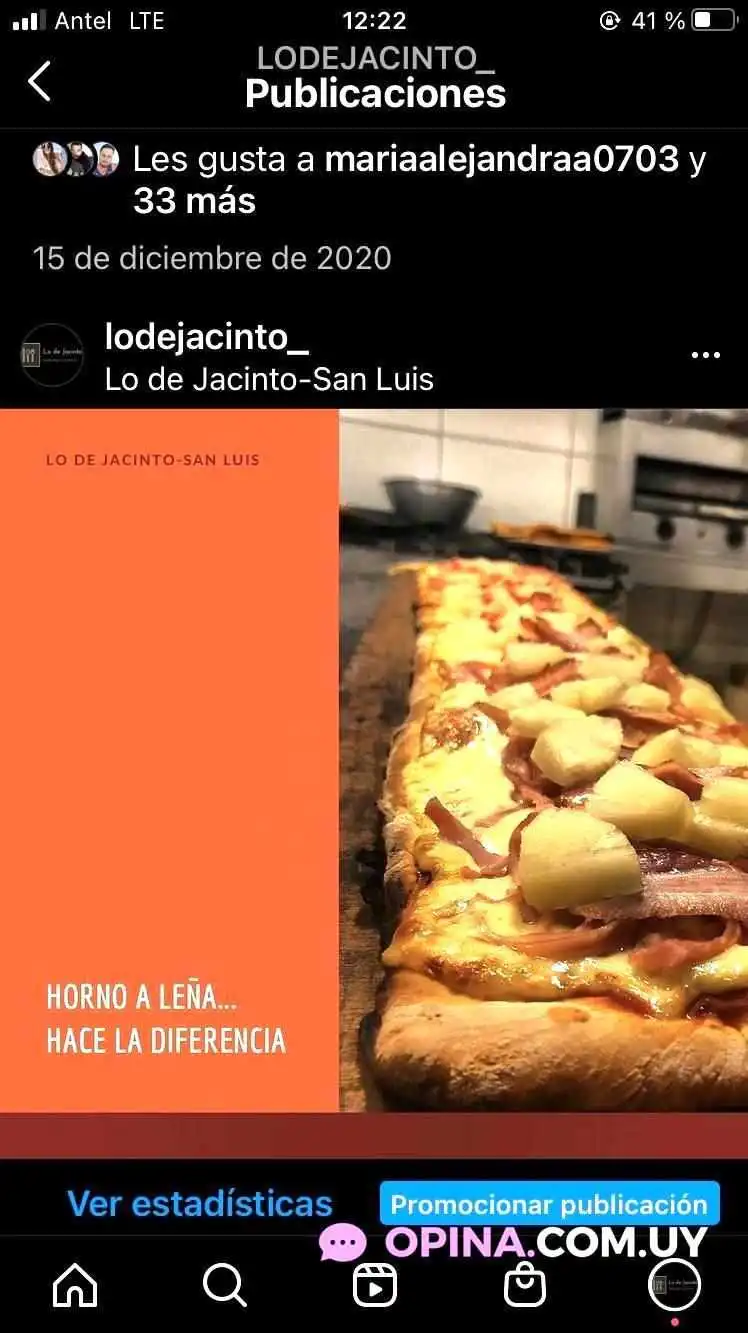This screenshot has height=1333, width=748.
Task: Switch to the Reels tab
Action: (375, 1285)
